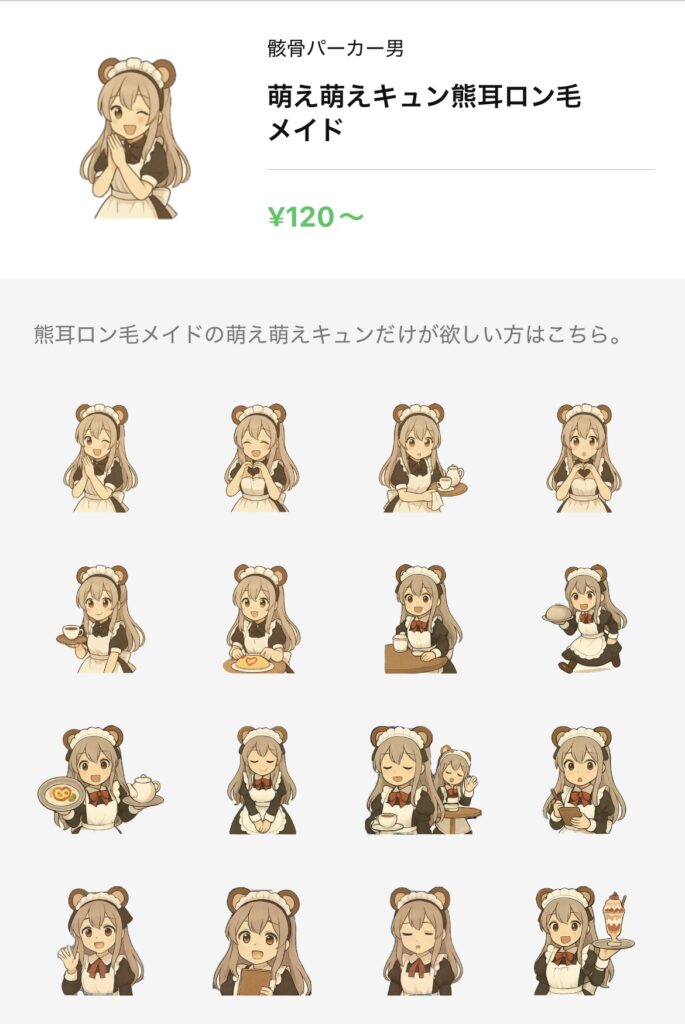
Task: Select the waving maid sticker
Action: 101,940
